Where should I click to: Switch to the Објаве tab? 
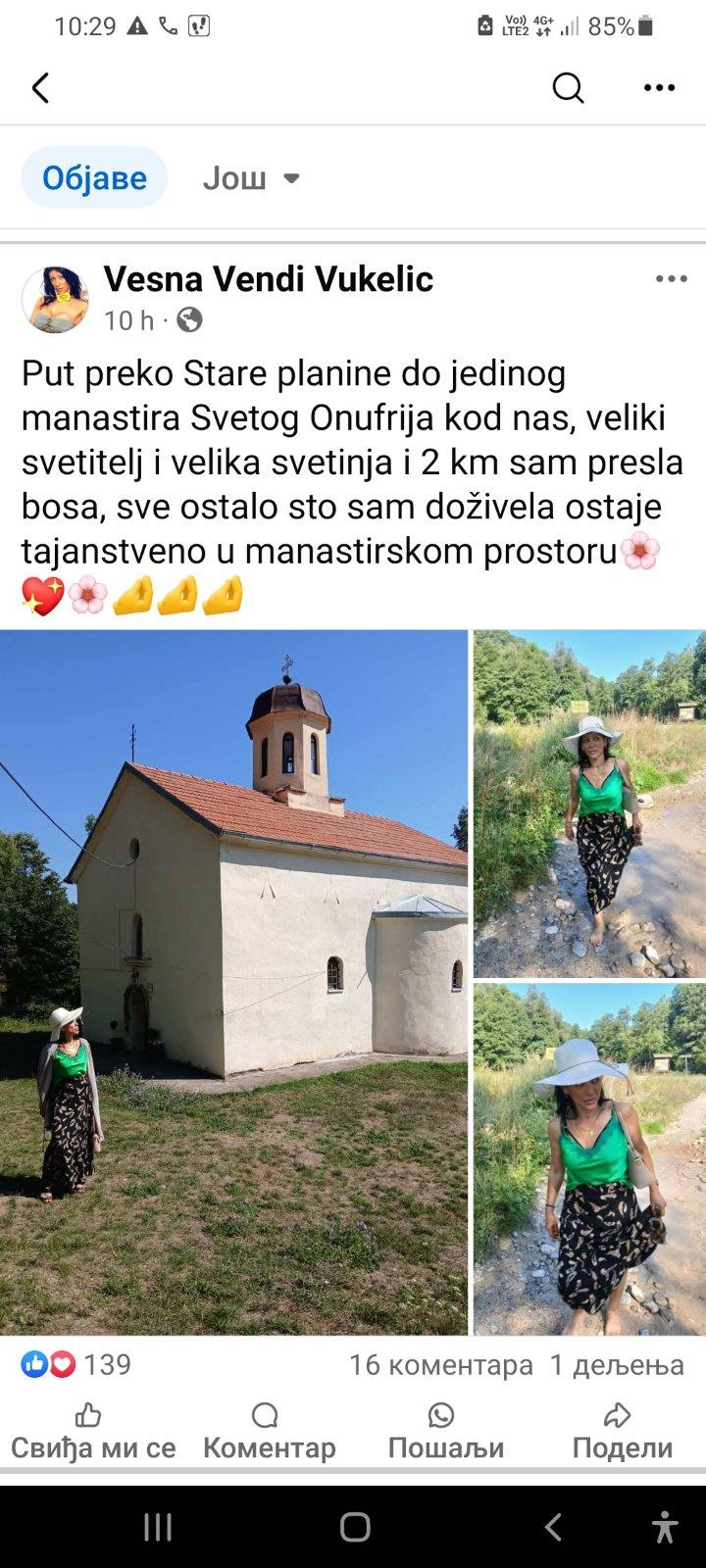[x=93, y=178]
